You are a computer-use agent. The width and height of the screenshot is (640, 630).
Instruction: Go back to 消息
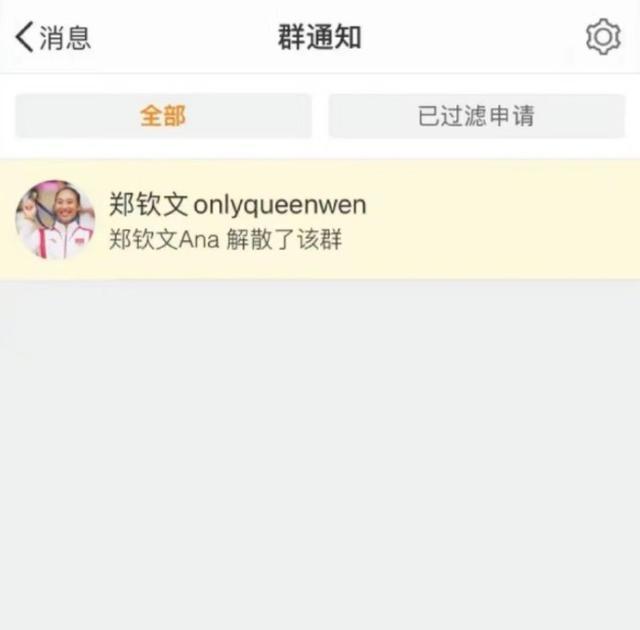[52, 38]
